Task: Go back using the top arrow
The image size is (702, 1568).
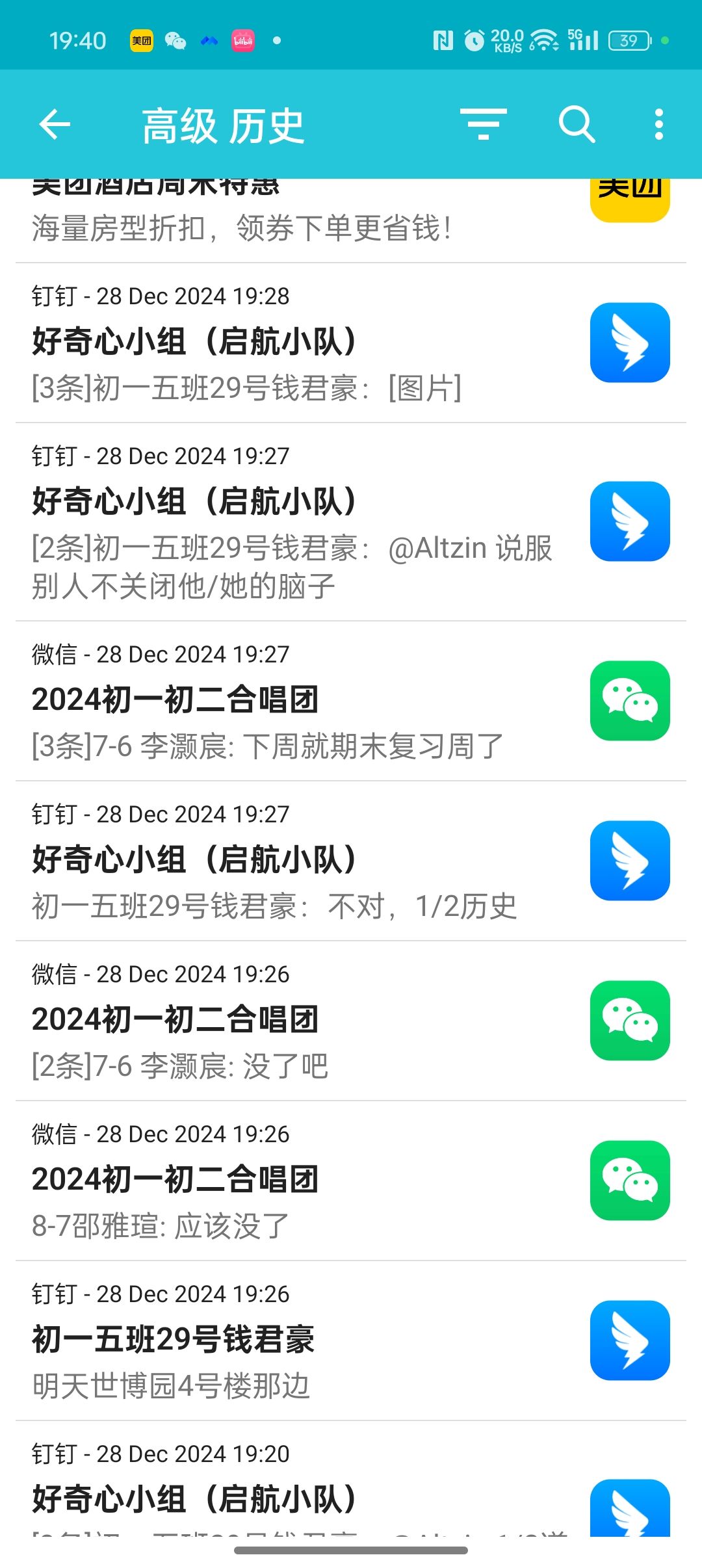Action: tap(55, 124)
